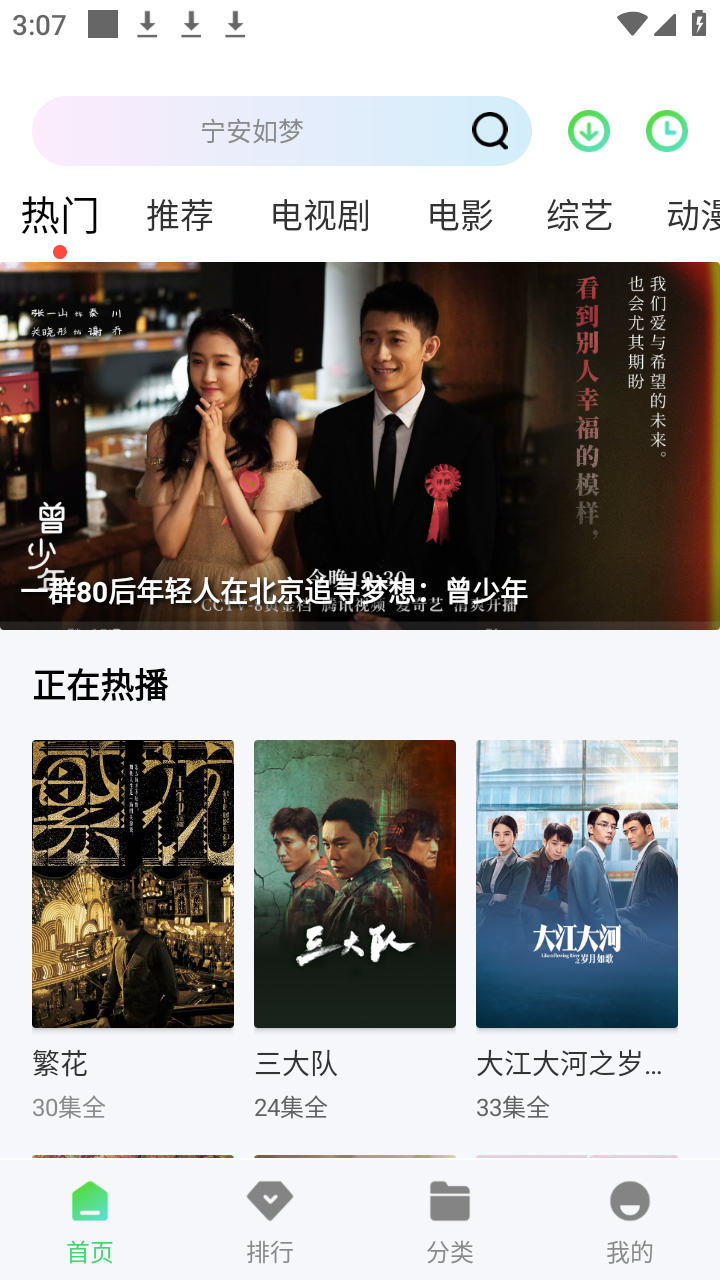The height and width of the screenshot is (1280, 720).
Task: Stay on the 热门 hot tab
Action: point(58,216)
